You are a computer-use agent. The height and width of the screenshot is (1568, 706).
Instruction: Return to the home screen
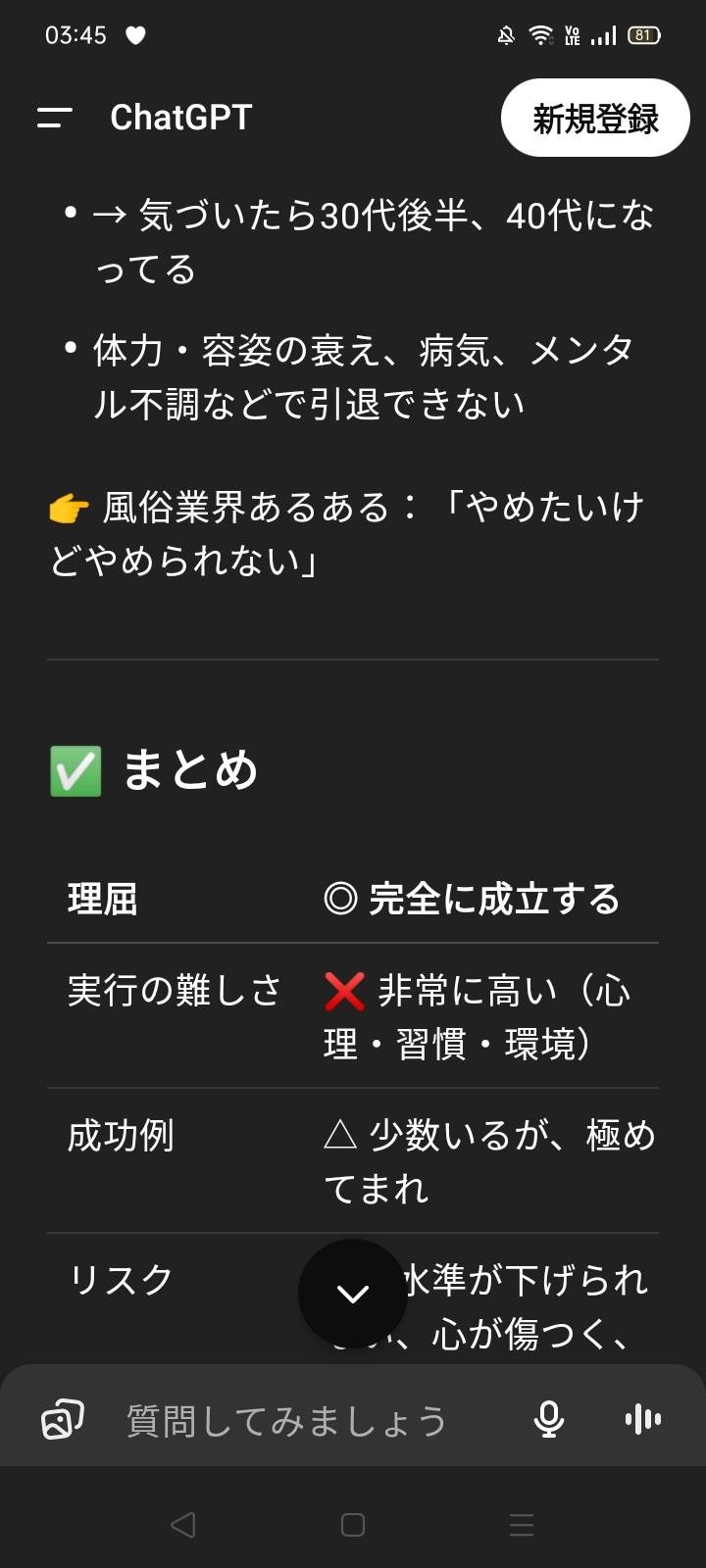(353, 1525)
